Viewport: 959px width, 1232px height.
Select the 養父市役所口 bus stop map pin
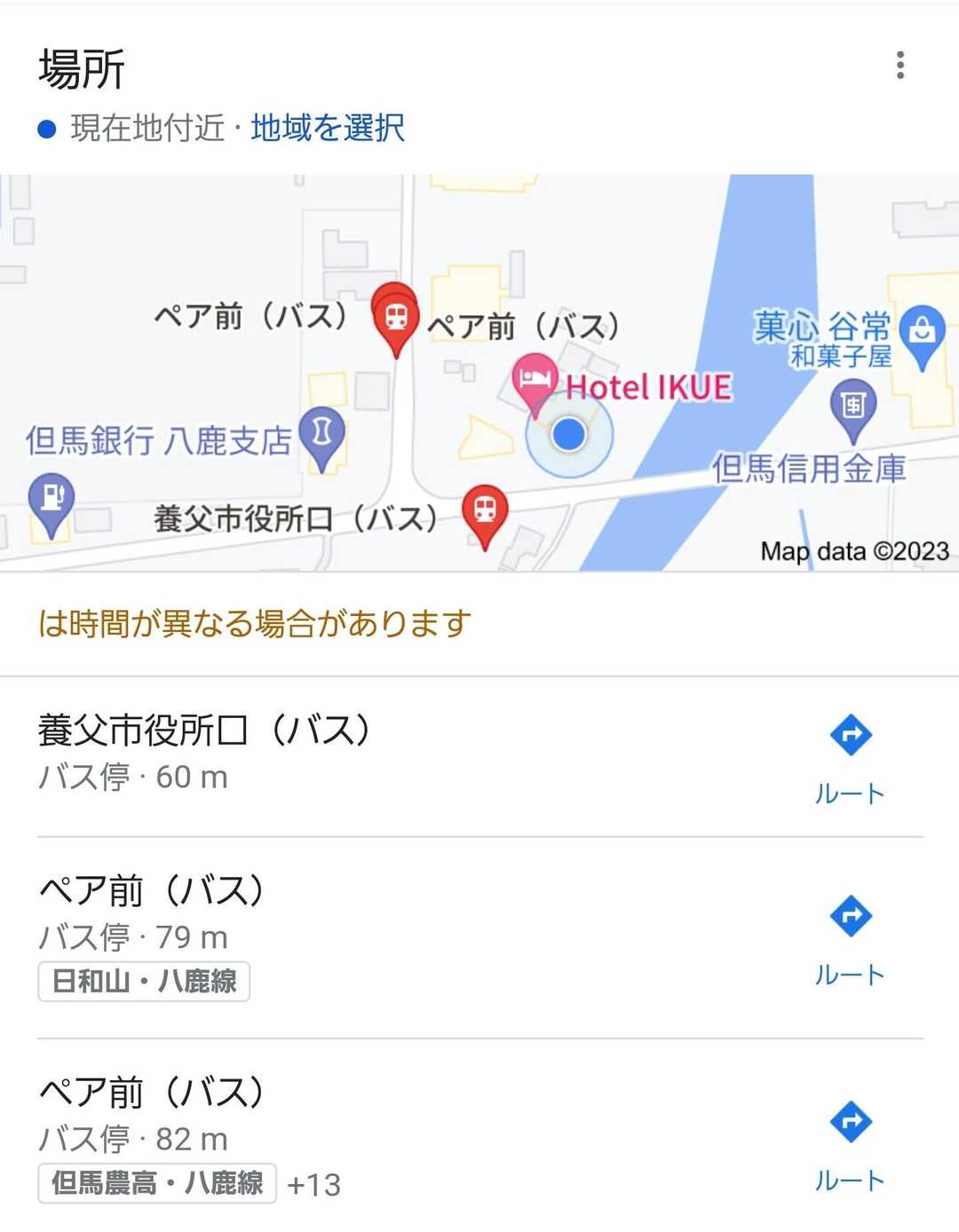(x=484, y=511)
